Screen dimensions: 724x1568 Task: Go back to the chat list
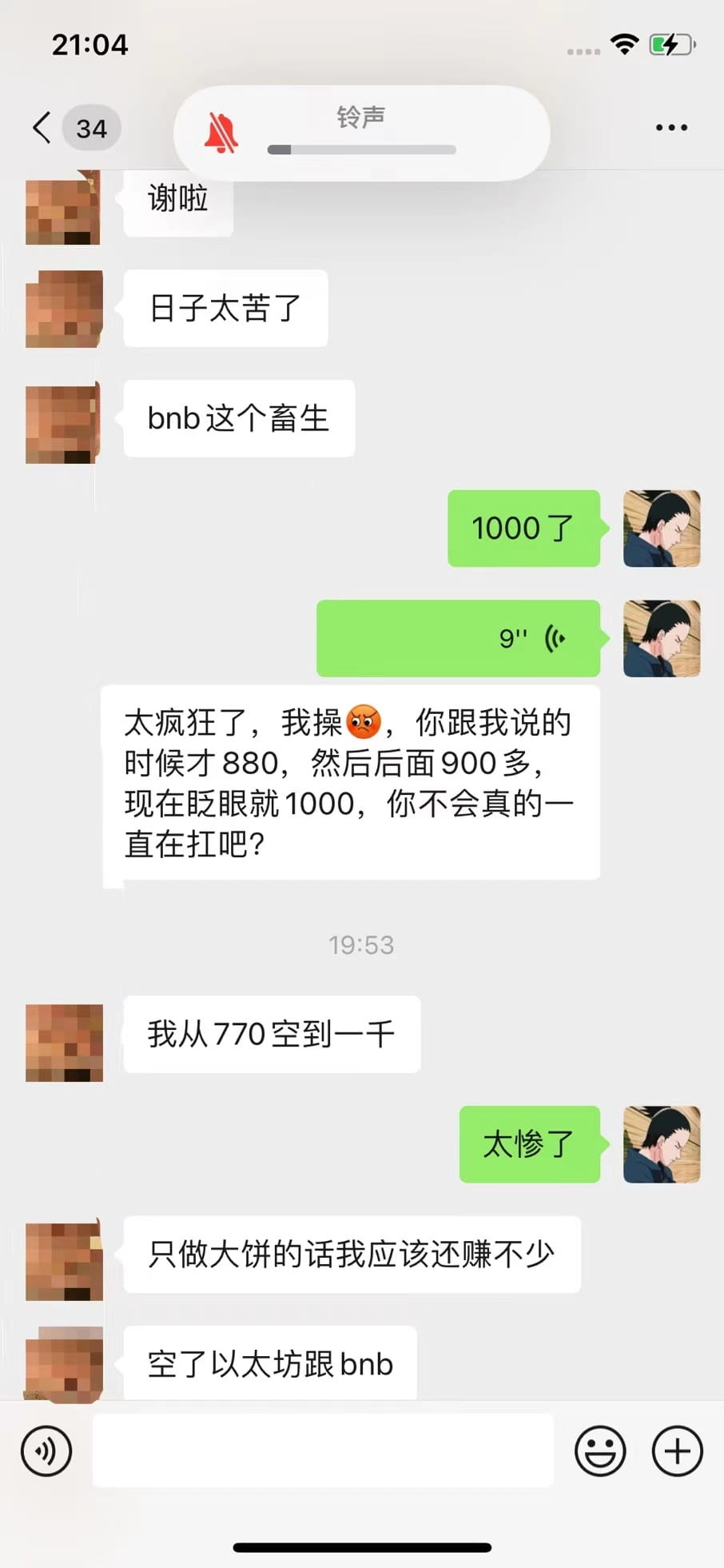(x=42, y=128)
